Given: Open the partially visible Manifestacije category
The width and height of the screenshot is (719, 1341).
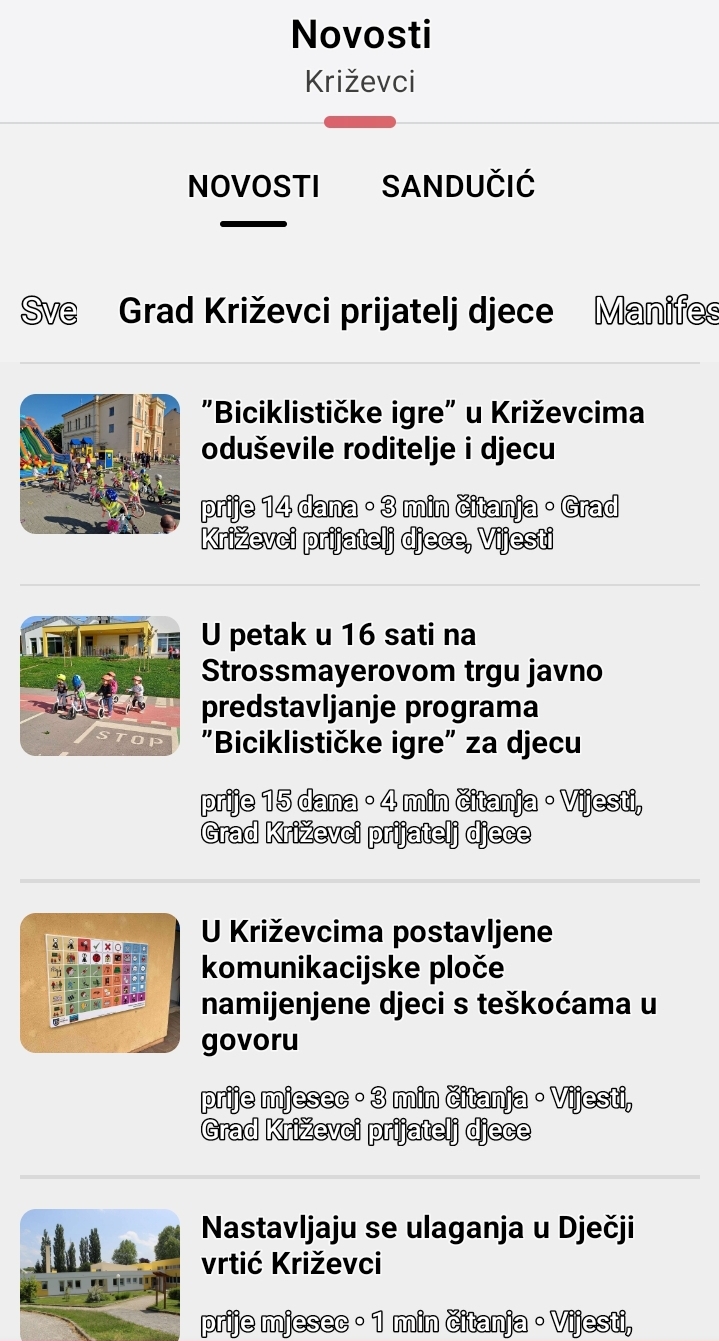Looking at the screenshot, I should [x=656, y=311].
